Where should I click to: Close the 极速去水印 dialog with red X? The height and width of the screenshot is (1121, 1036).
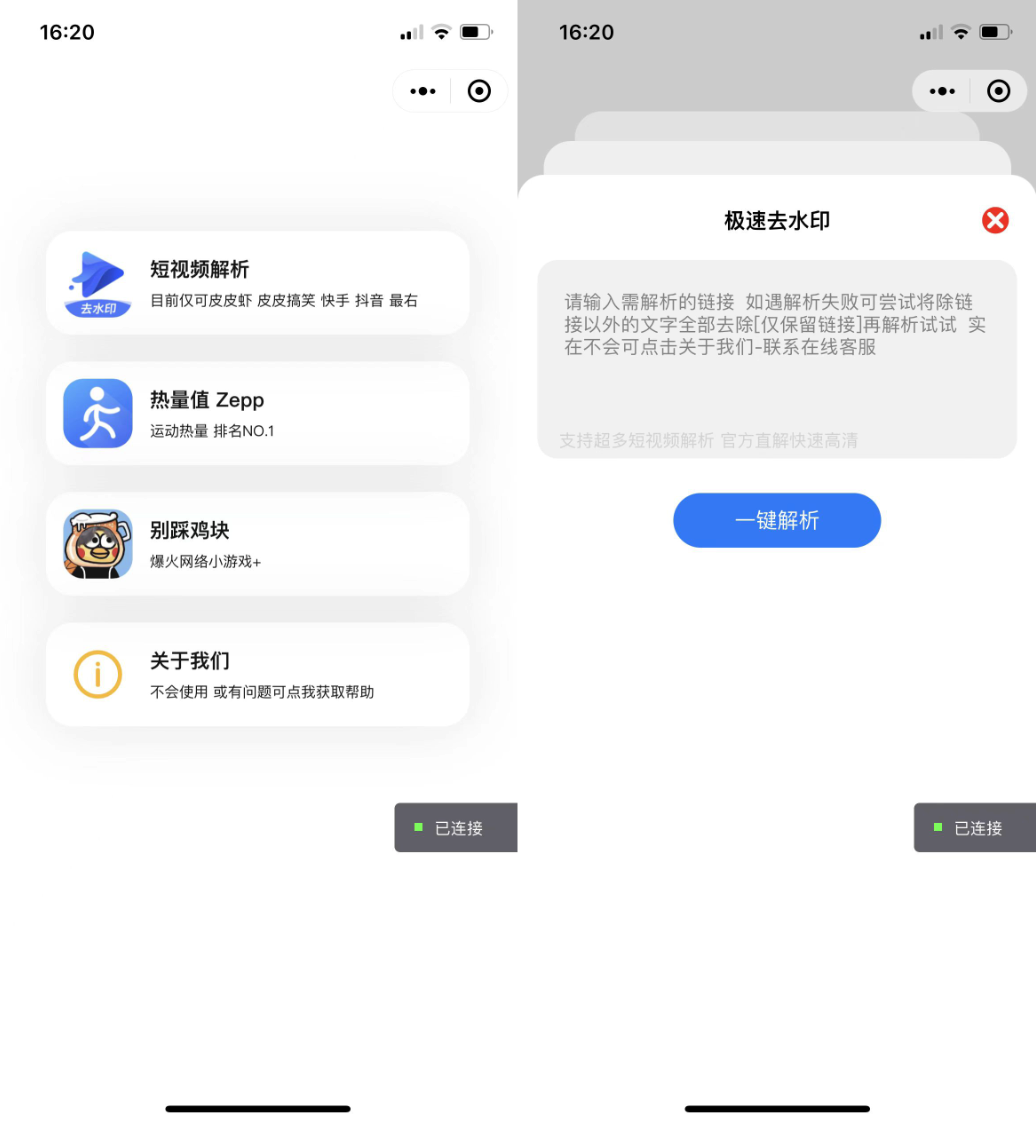995,220
